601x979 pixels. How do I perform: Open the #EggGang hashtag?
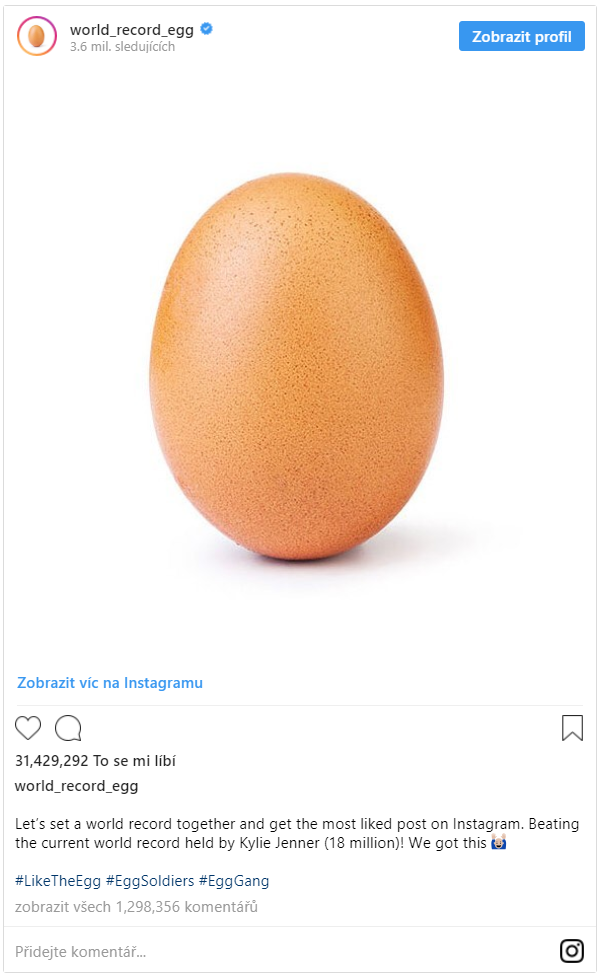(x=234, y=881)
